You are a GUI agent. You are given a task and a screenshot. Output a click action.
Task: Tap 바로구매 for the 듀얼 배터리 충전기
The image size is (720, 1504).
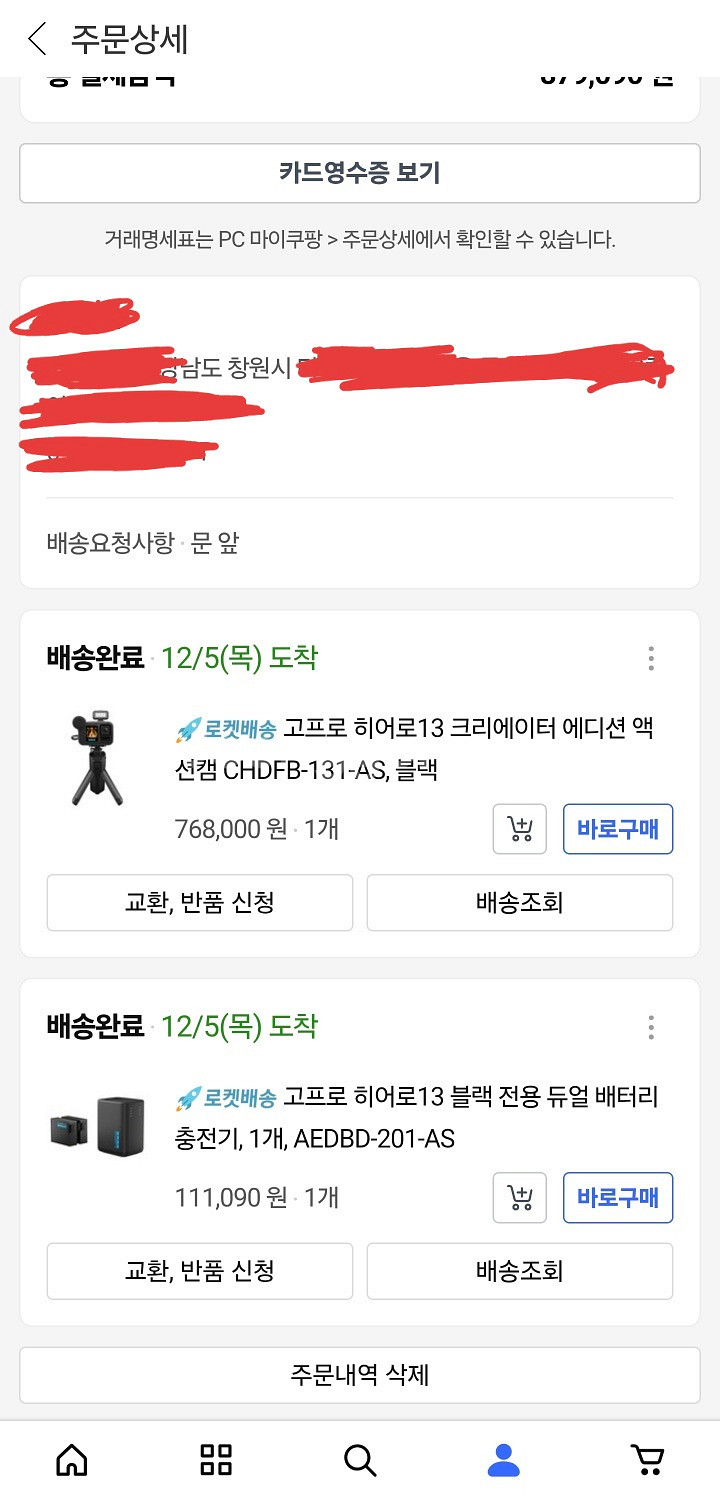tap(618, 1198)
